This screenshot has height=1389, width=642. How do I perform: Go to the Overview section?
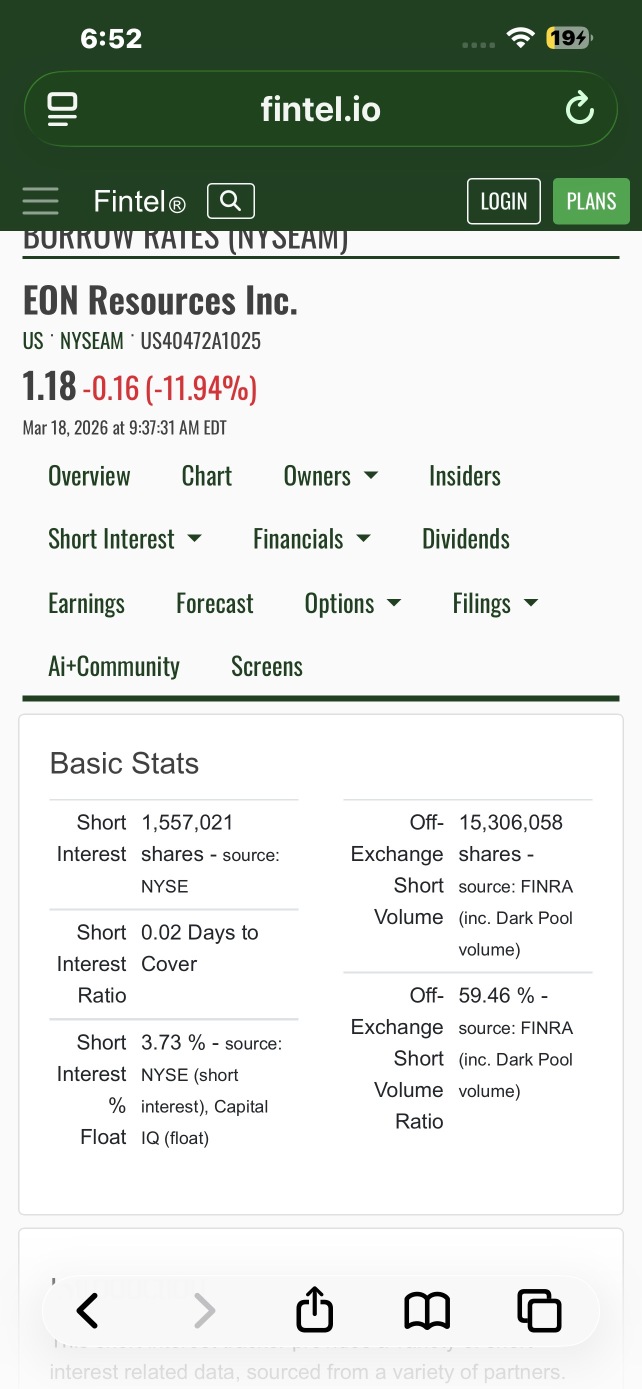pos(89,476)
